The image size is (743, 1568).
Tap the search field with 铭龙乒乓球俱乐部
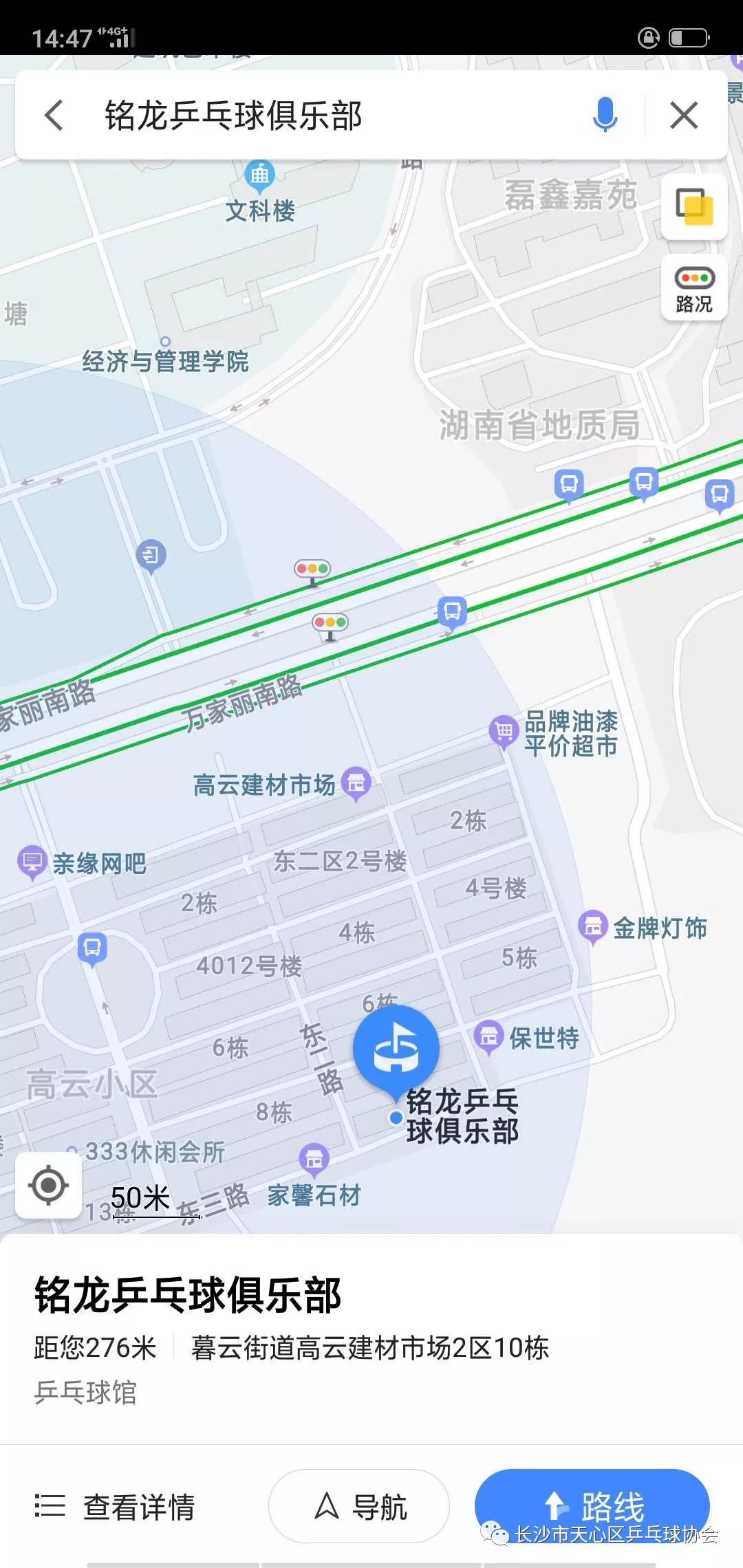[x=330, y=115]
